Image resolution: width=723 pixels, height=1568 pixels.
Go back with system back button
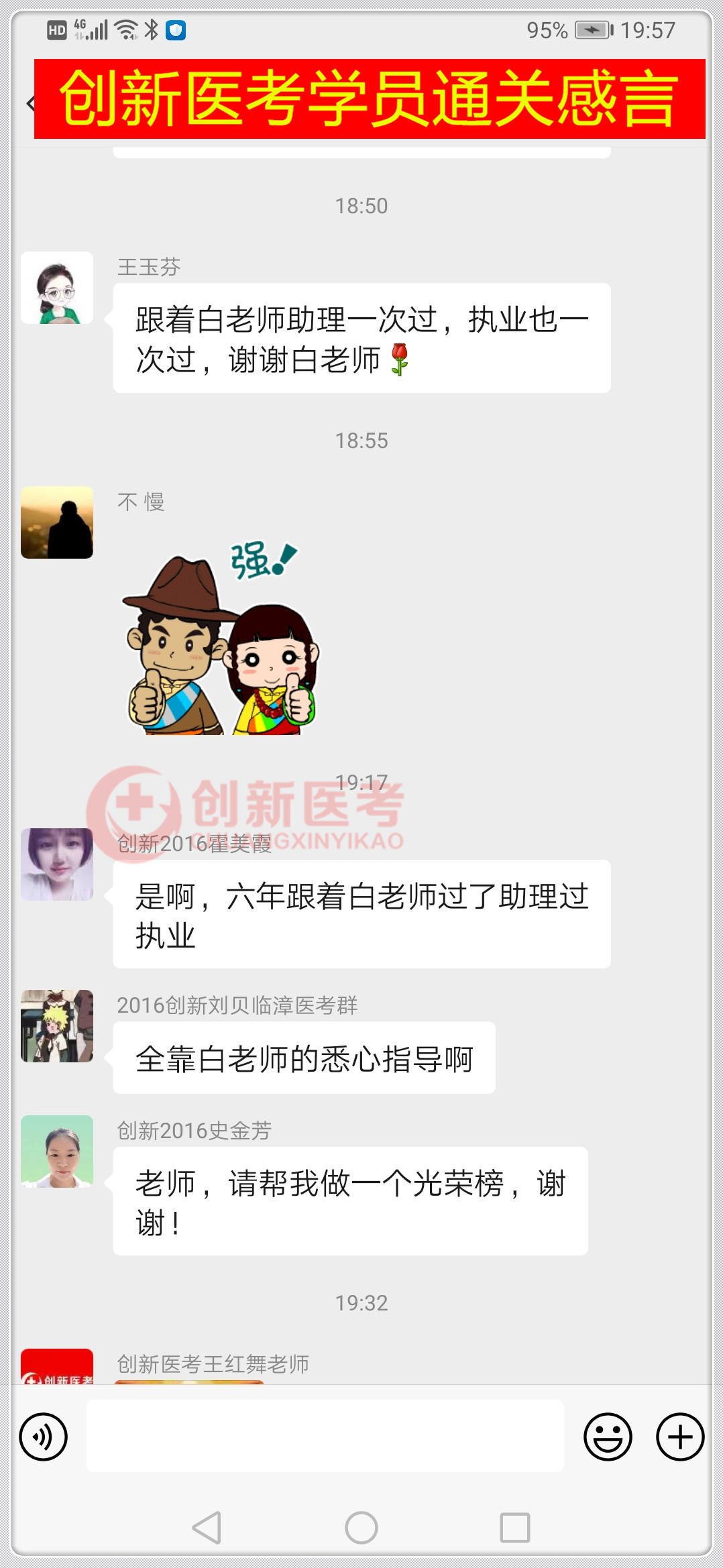point(207,1528)
